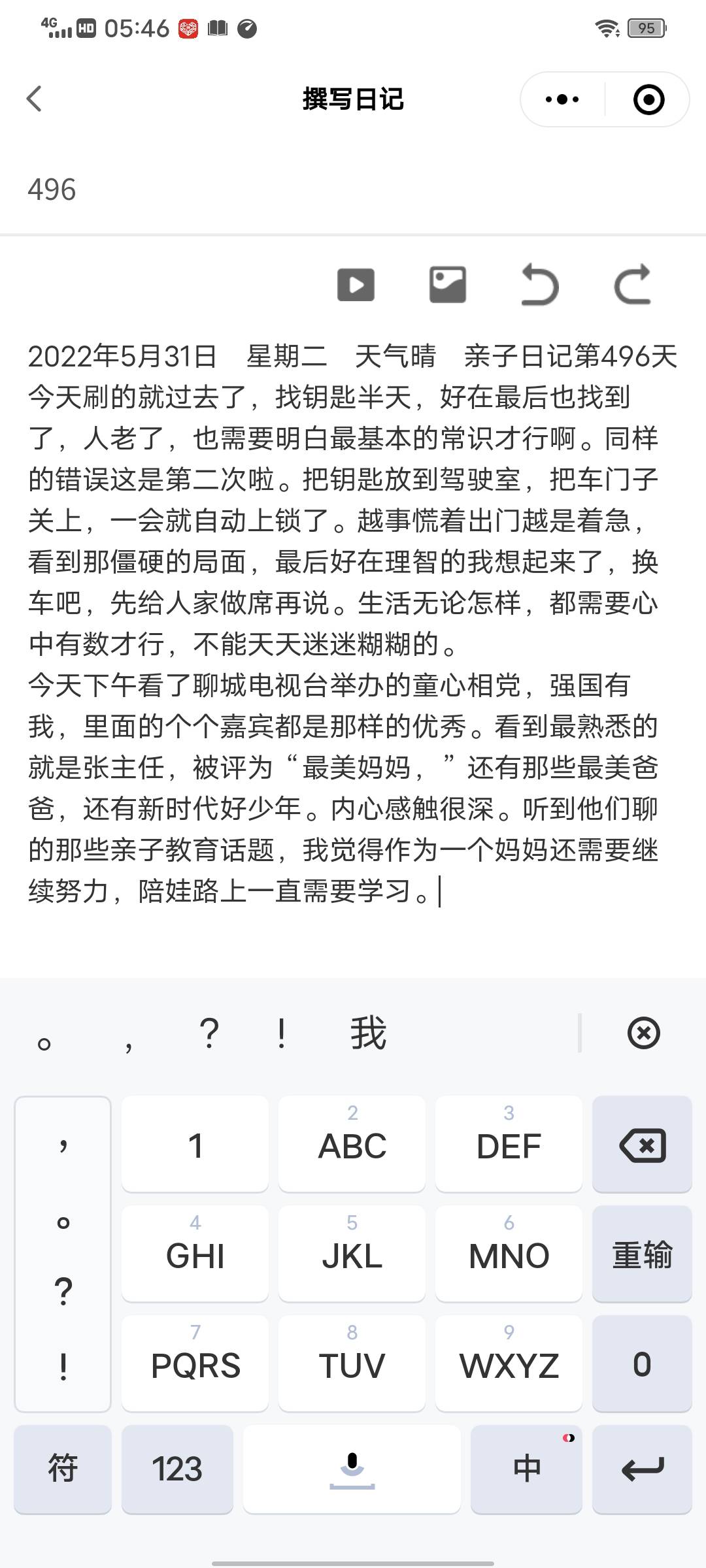Undo the last edit
706x1568 pixels.
pyautogui.click(x=538, y=284)
